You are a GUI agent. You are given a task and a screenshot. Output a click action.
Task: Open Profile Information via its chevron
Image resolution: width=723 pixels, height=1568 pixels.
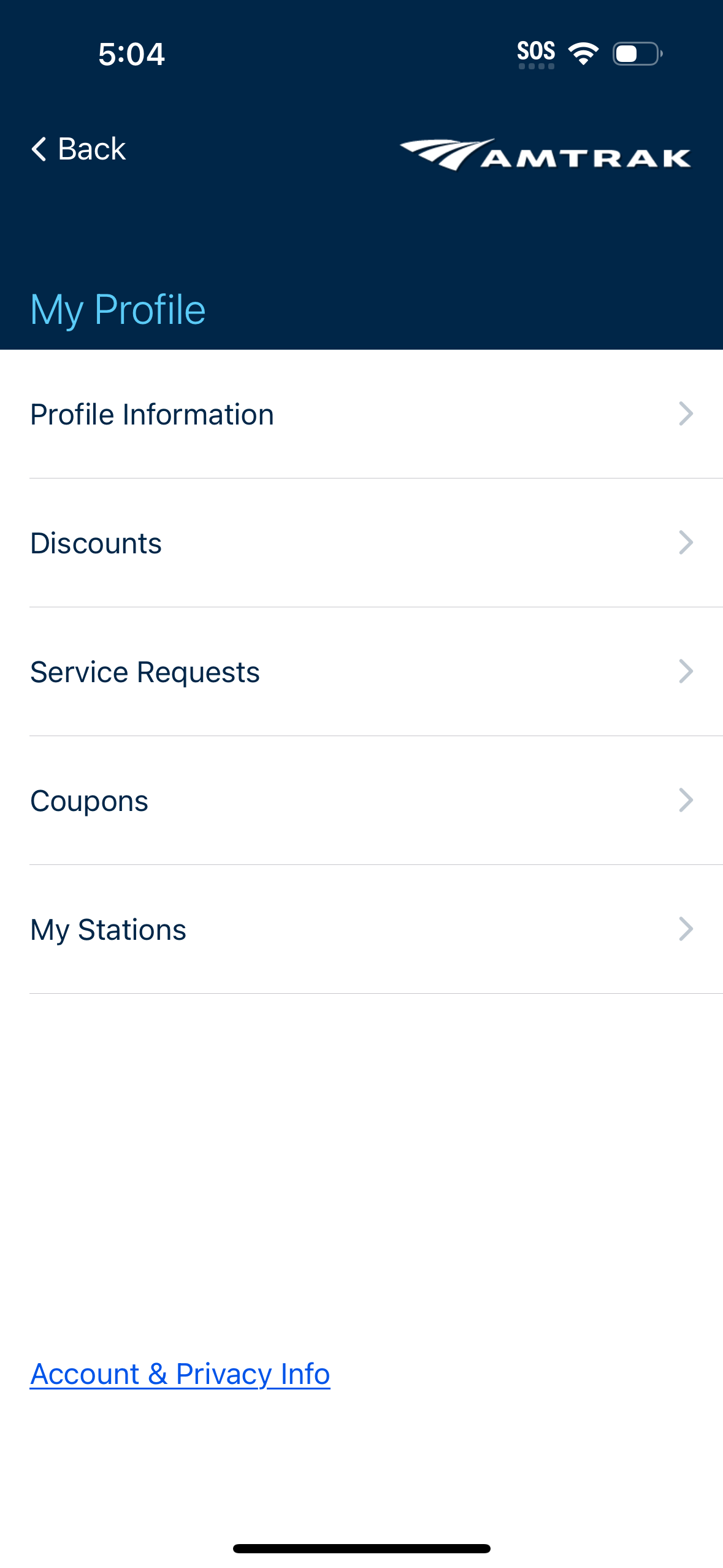coord(685,414)
